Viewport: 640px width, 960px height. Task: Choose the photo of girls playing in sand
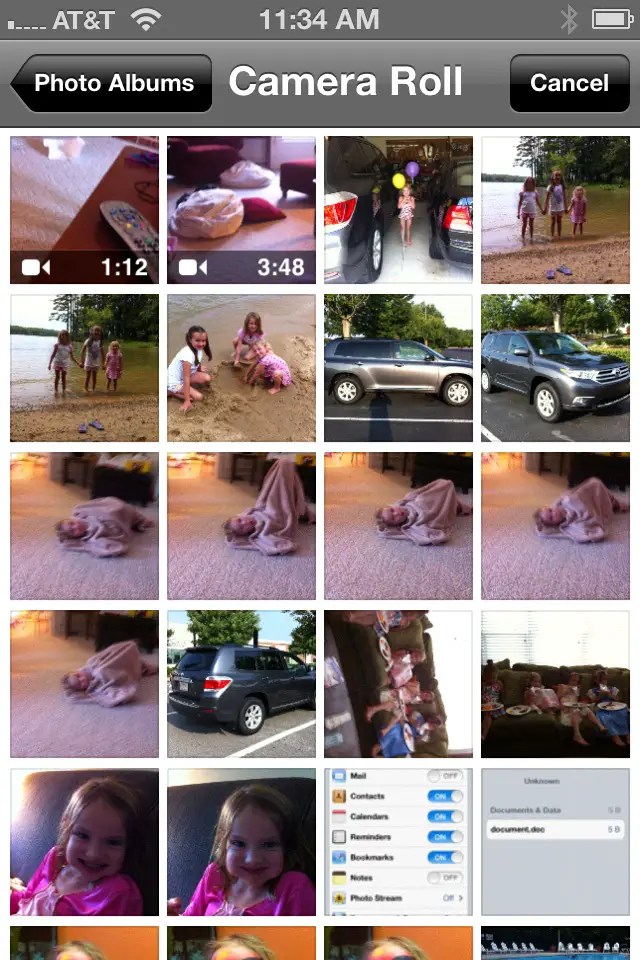click(x=241, y=368)
